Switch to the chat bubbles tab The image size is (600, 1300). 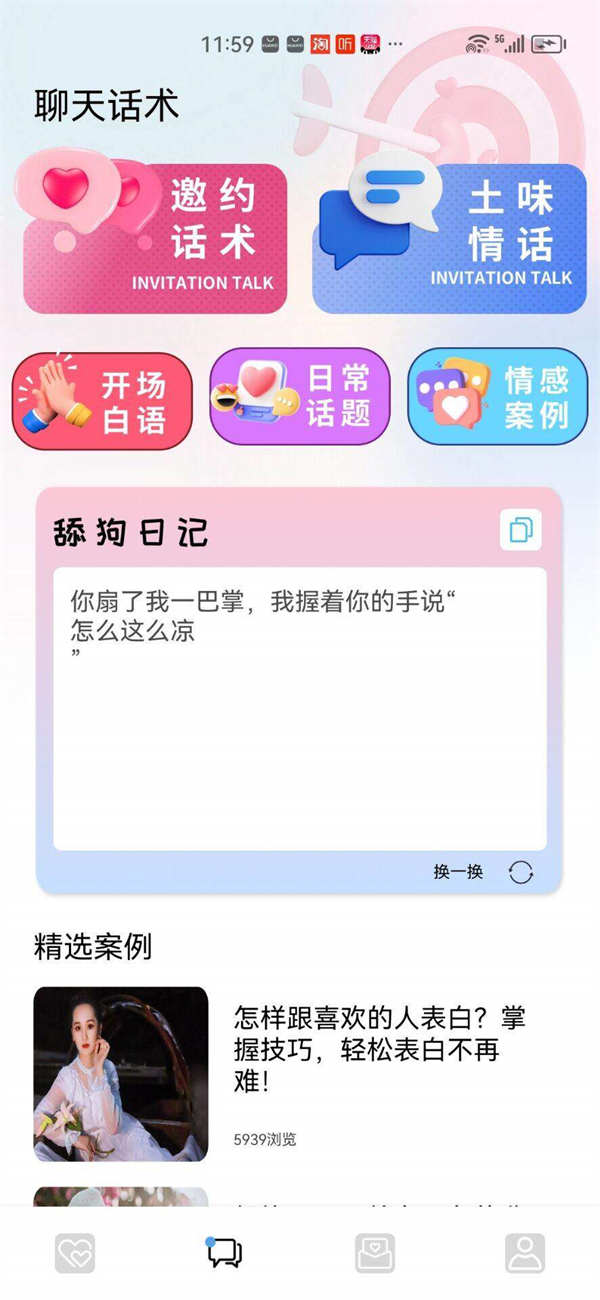point(225,1253)
